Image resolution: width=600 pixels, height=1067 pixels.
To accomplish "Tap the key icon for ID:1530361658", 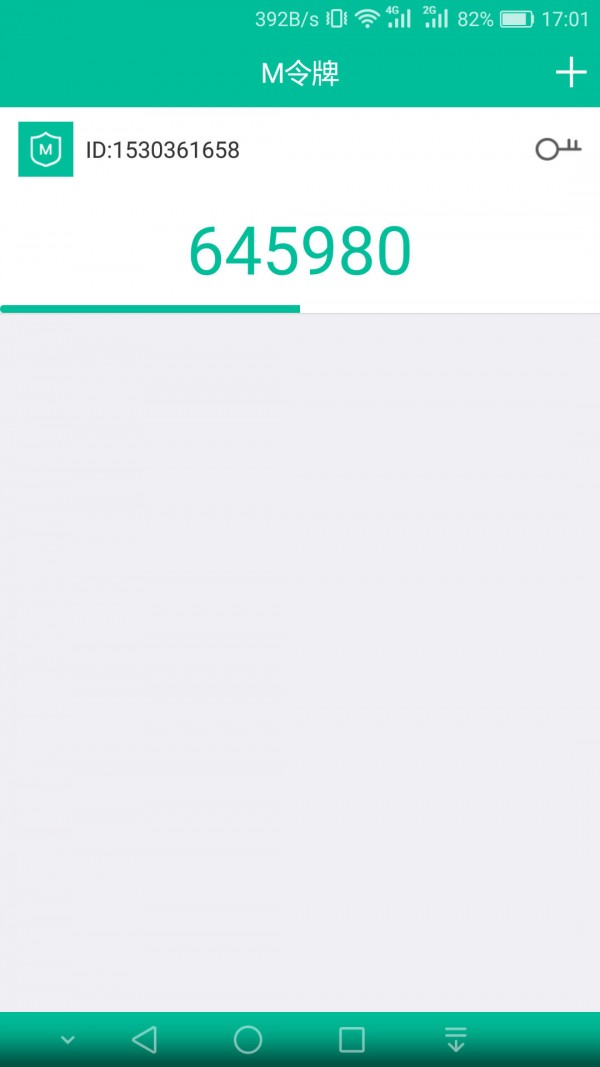I will click(x=558, y=150).
